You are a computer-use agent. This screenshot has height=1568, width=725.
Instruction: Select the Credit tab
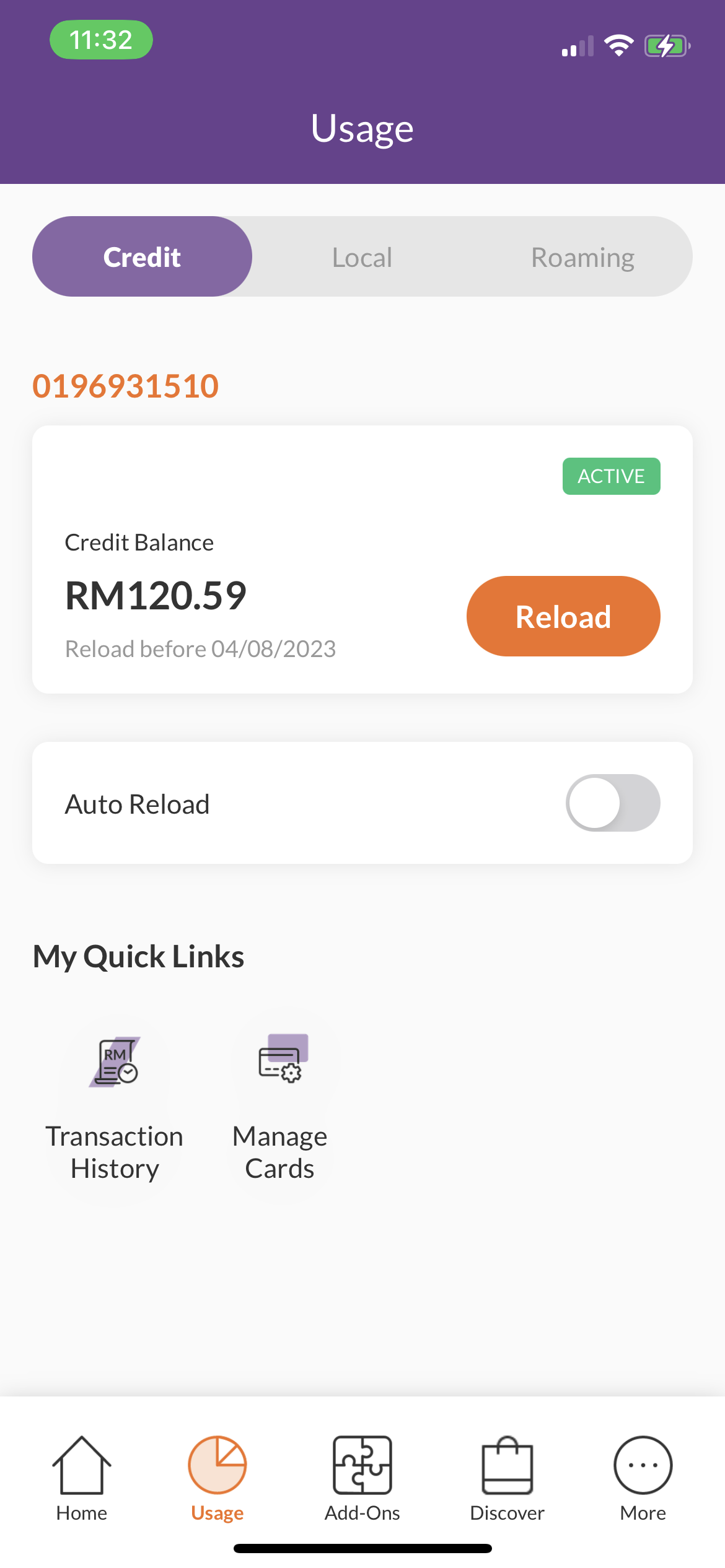click(x=142, y=256)
